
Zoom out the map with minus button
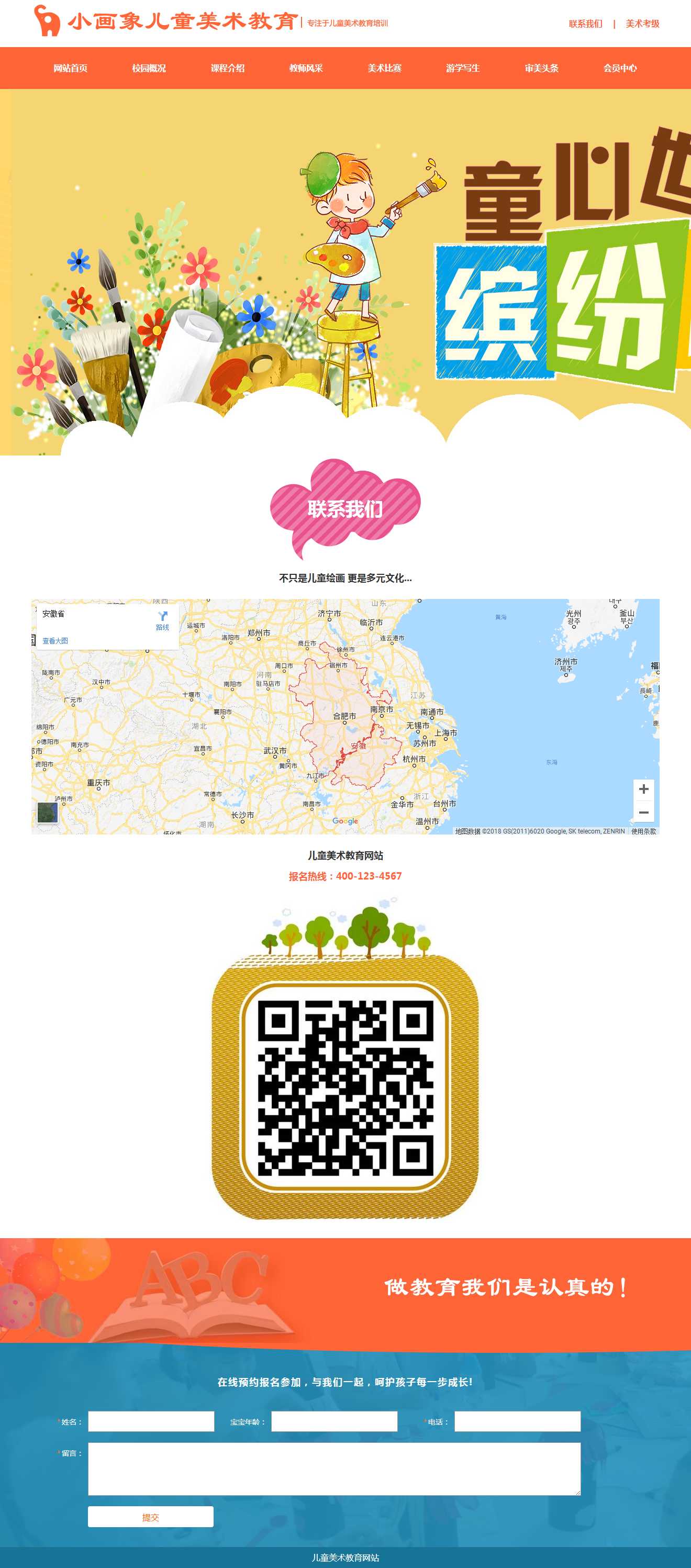tap(643, 812)
